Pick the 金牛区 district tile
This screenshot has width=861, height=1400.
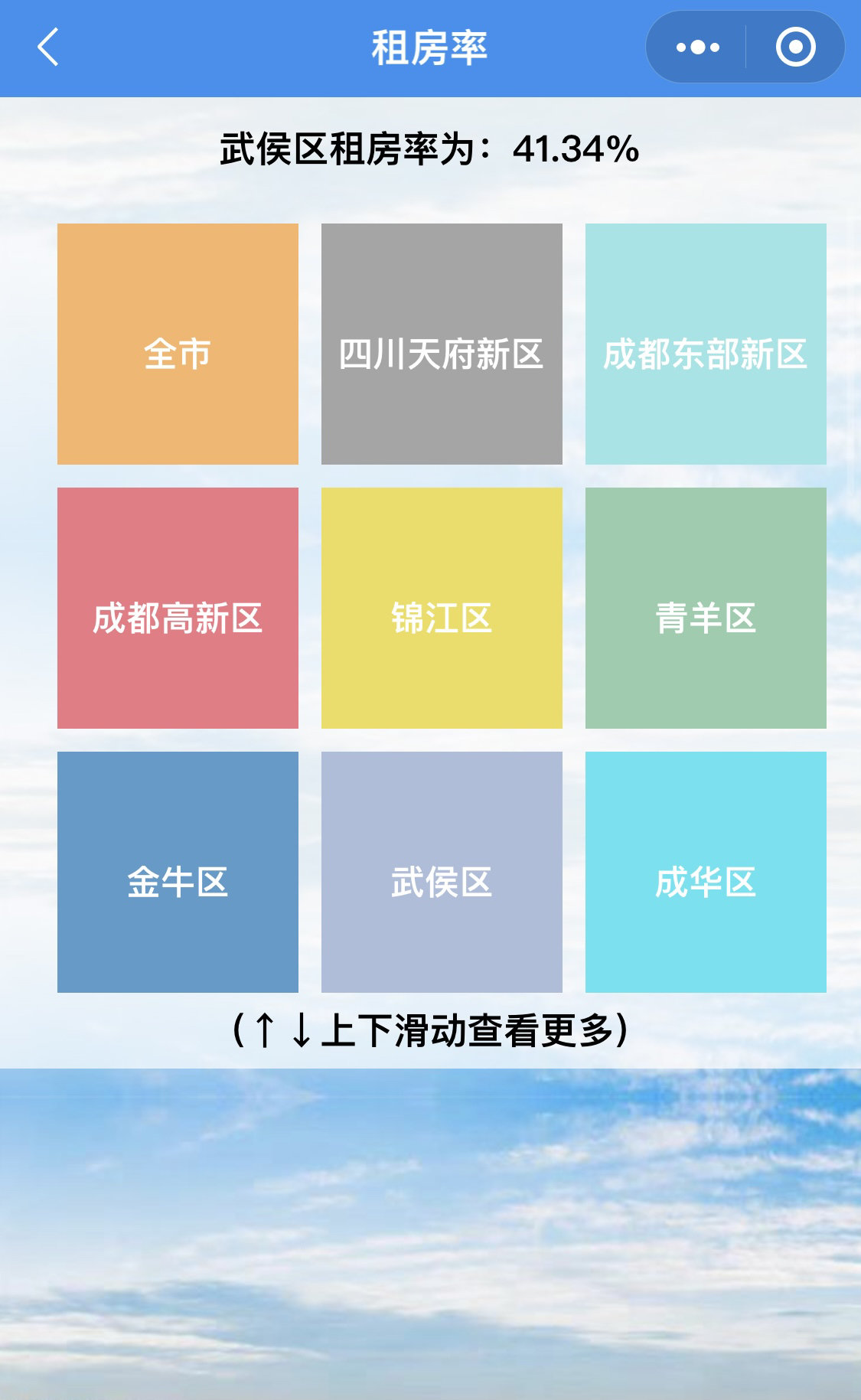(178, 873)
